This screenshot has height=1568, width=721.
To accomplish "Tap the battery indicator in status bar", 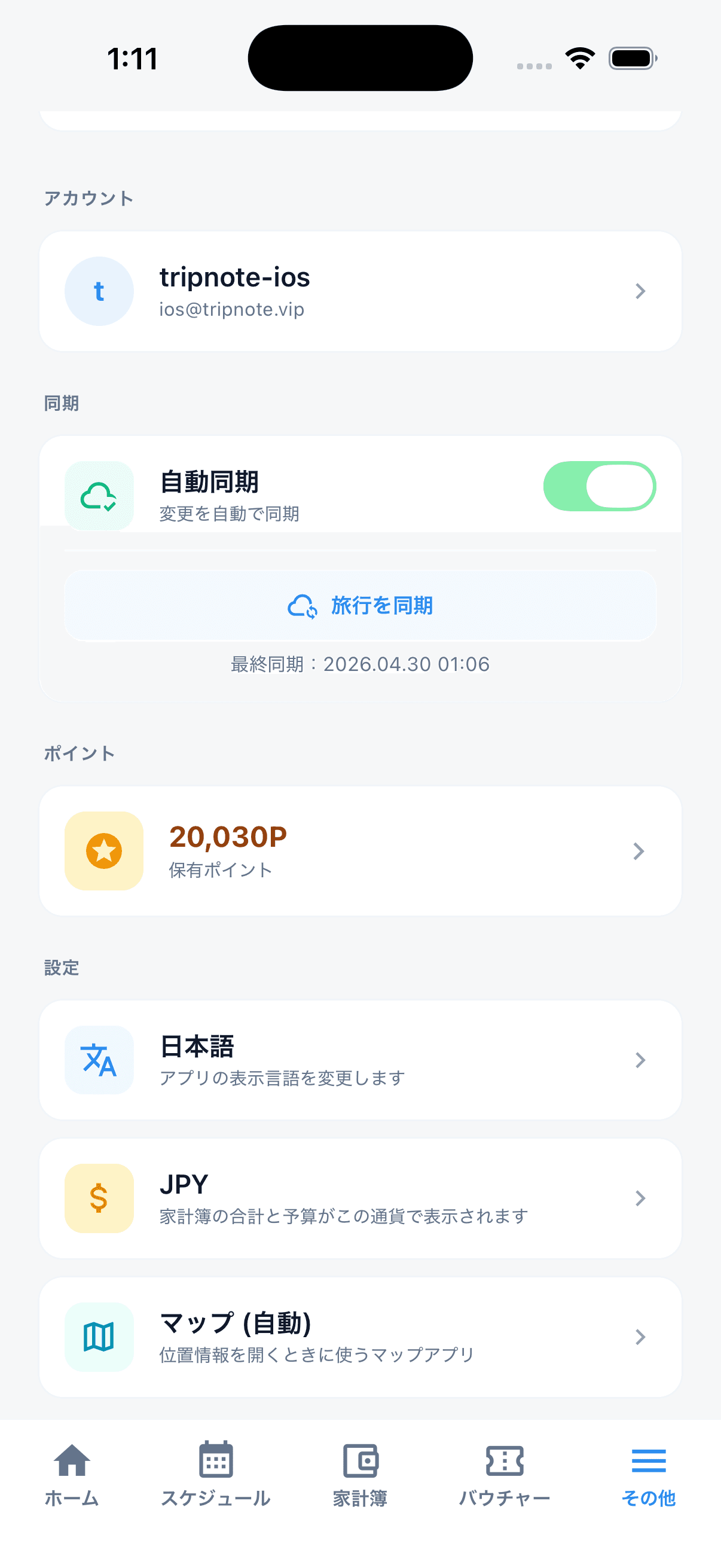I will [x=631, y=58].
